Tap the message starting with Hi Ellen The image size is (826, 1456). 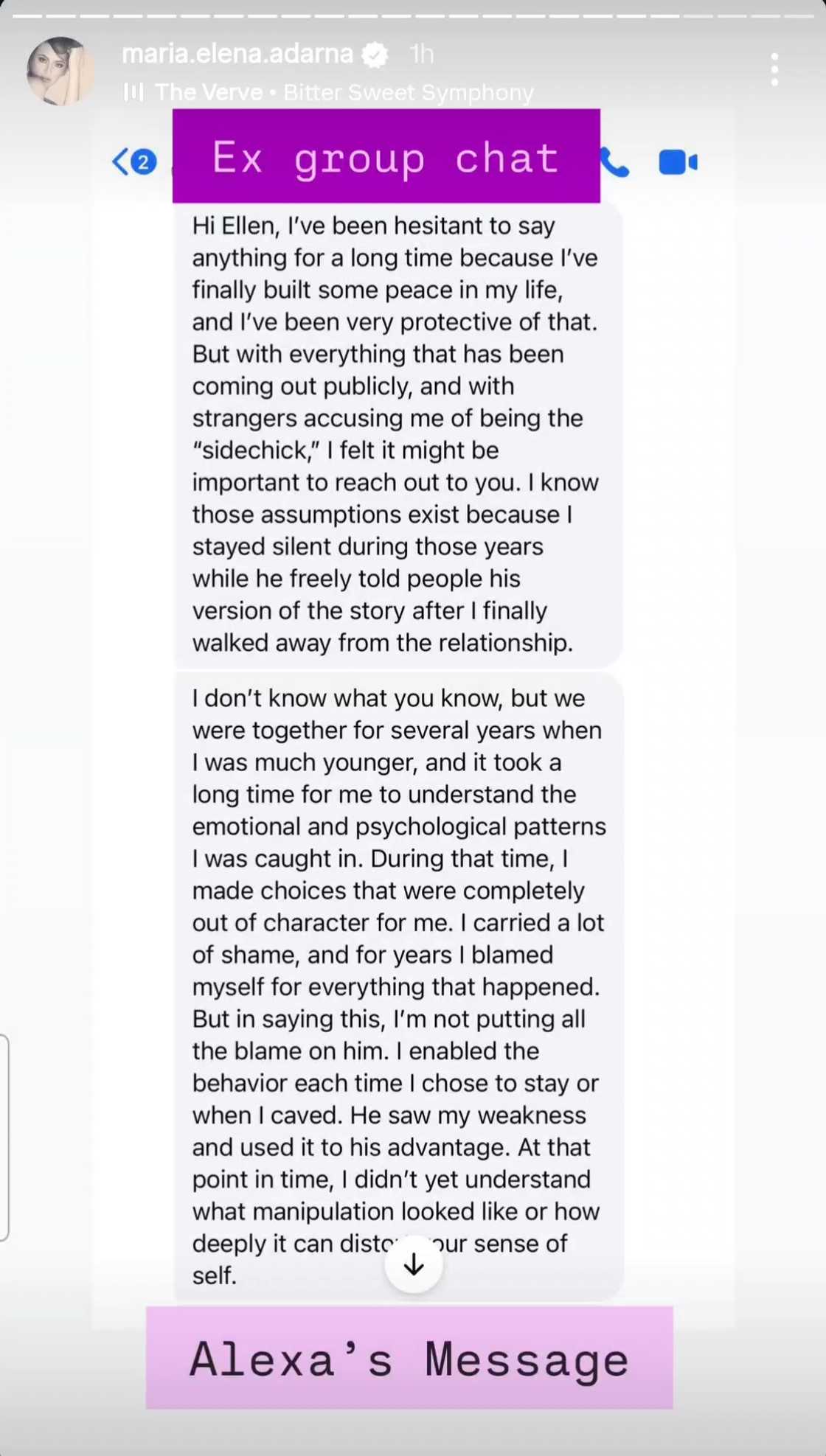(x=398, y=435)
